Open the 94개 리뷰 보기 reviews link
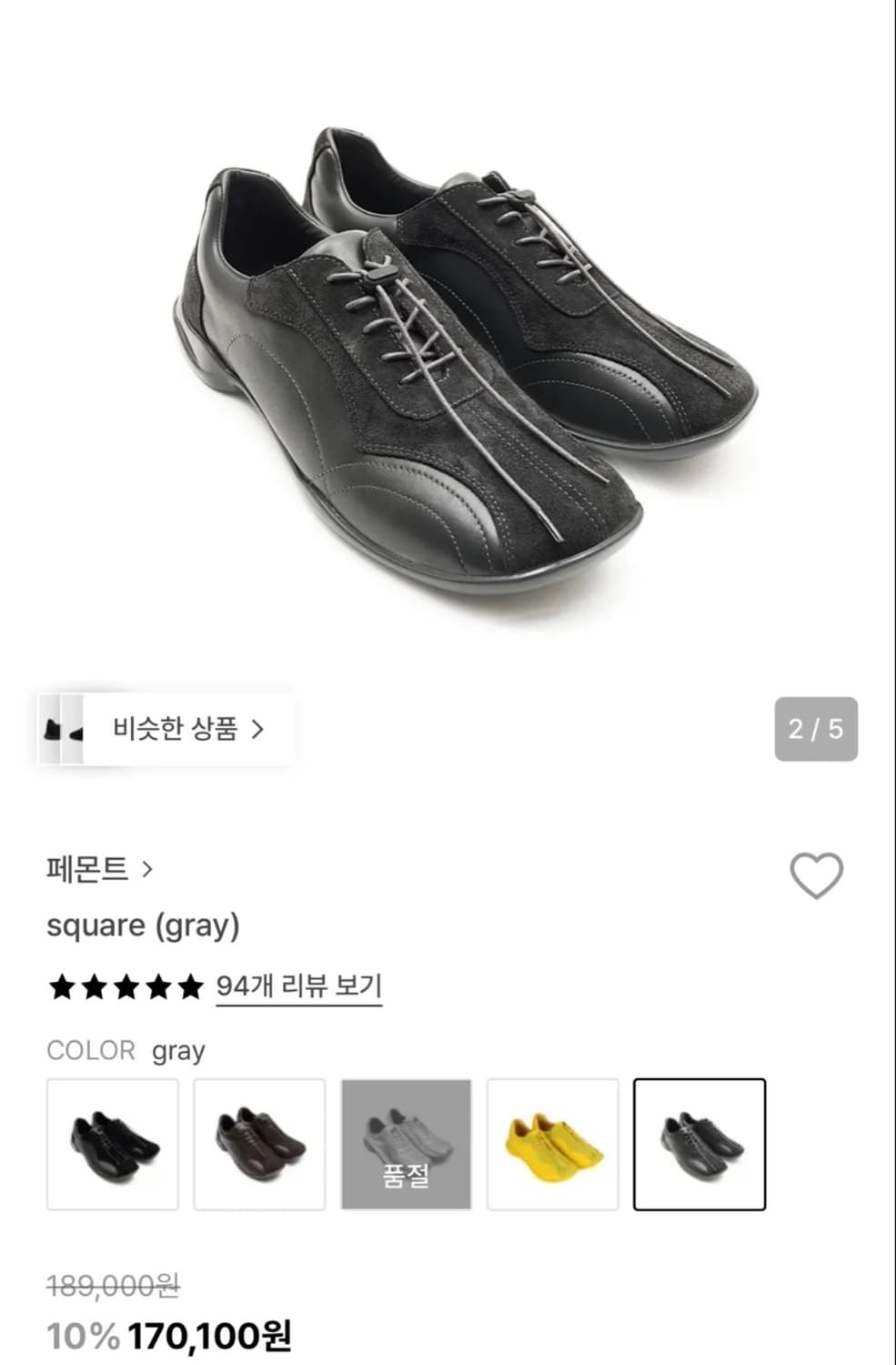896x1365 pixels. pyautogui.click(x=297, y=985)
